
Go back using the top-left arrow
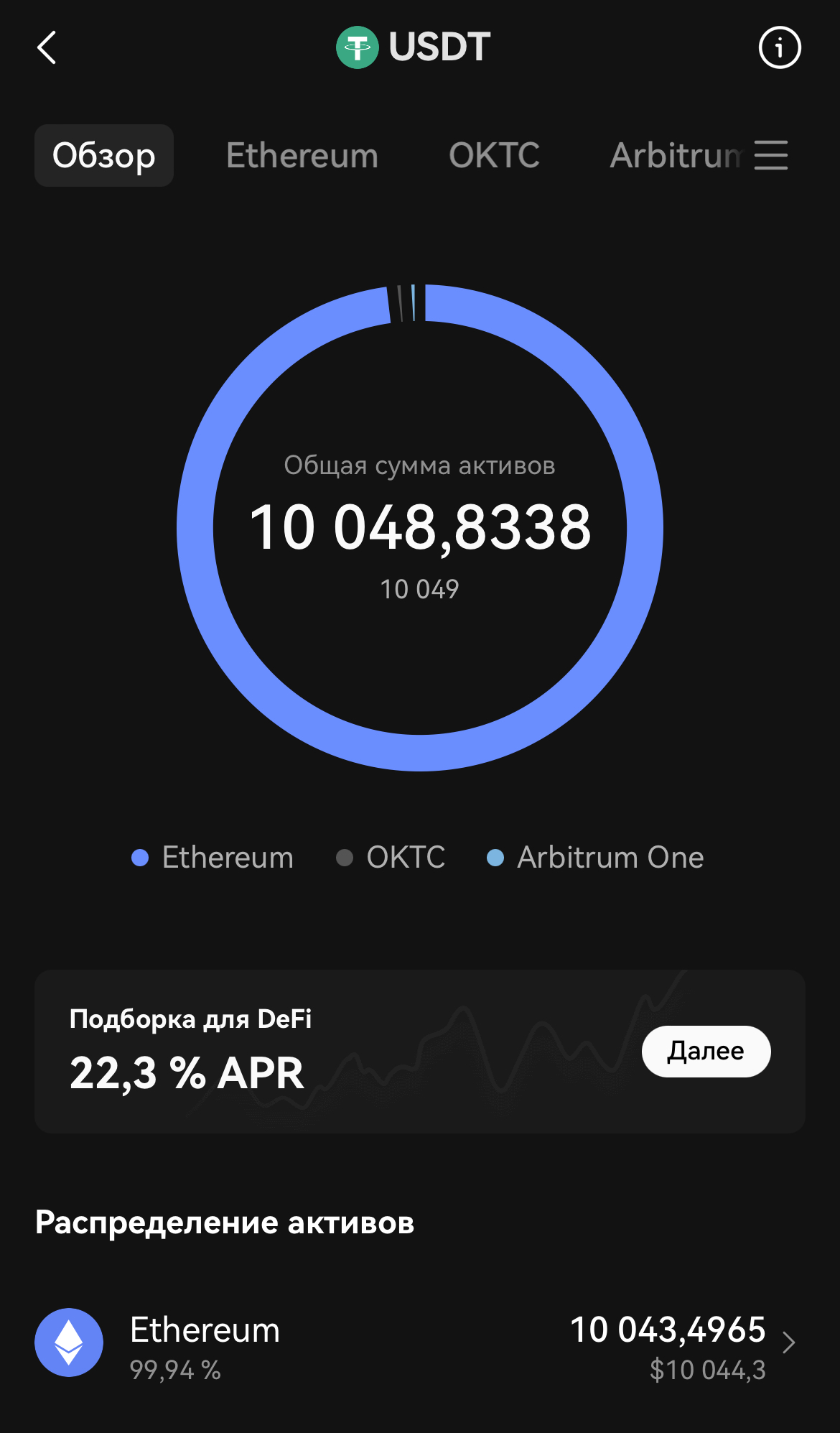pyautogui.click(x=47, y=48)
